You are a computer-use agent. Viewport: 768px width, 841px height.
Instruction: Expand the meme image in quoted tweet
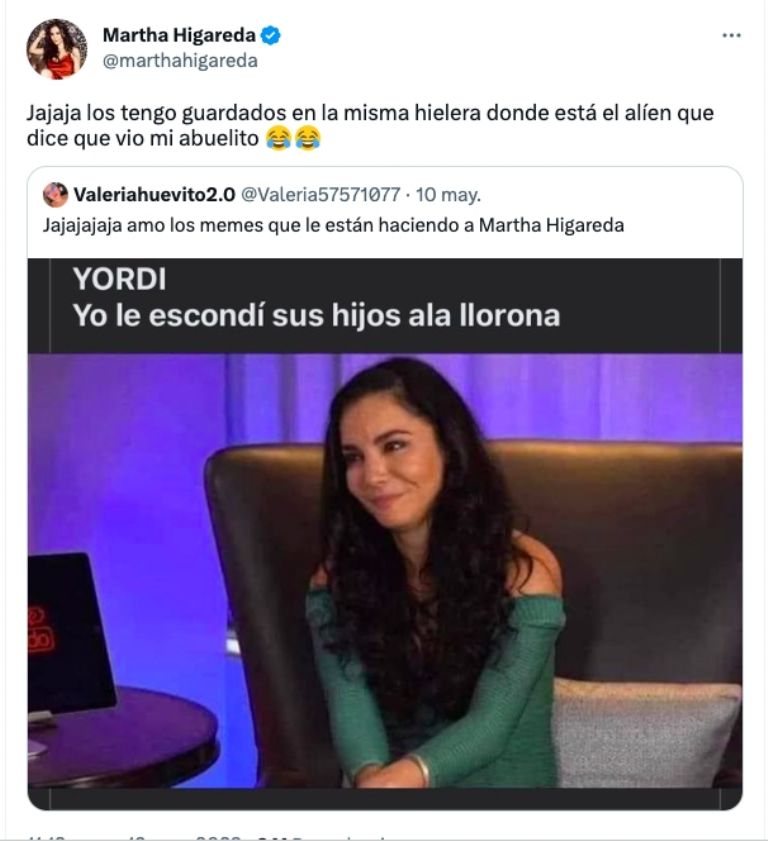click(x=384, y=560)
